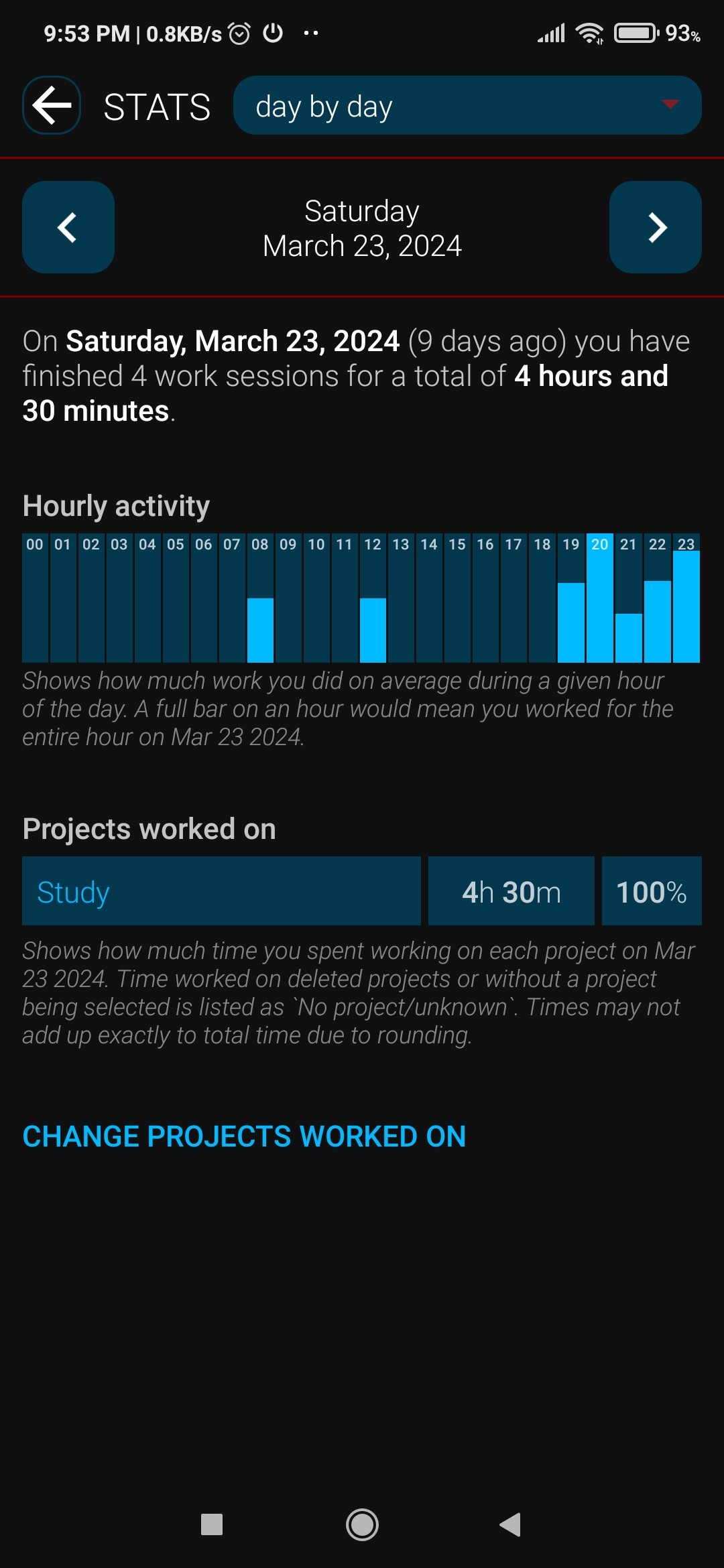Tap the system home button
Screen dimensions: 724x1568
(x=362, y=1524)
